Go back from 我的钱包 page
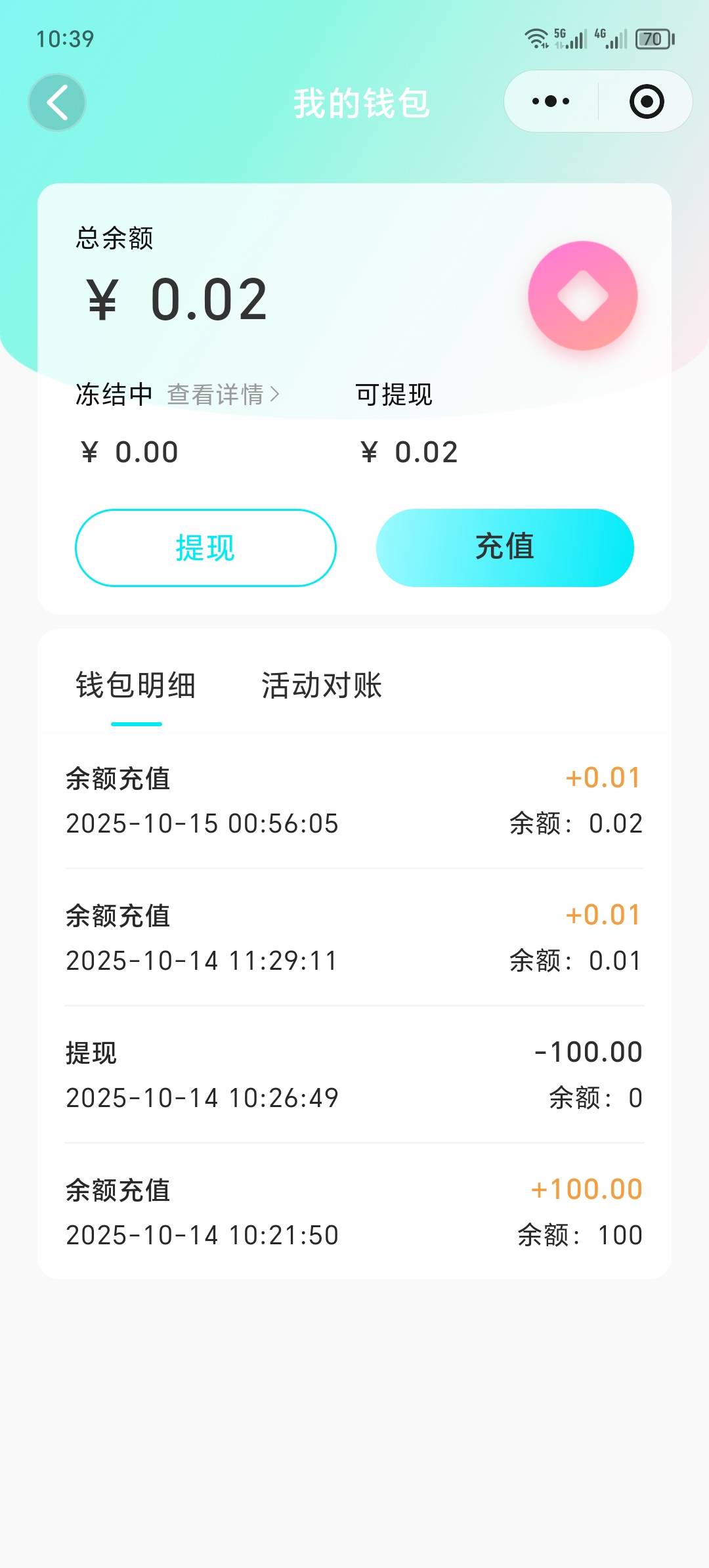The width and height of the screenshot is (709, 1568). coord(57,102)
